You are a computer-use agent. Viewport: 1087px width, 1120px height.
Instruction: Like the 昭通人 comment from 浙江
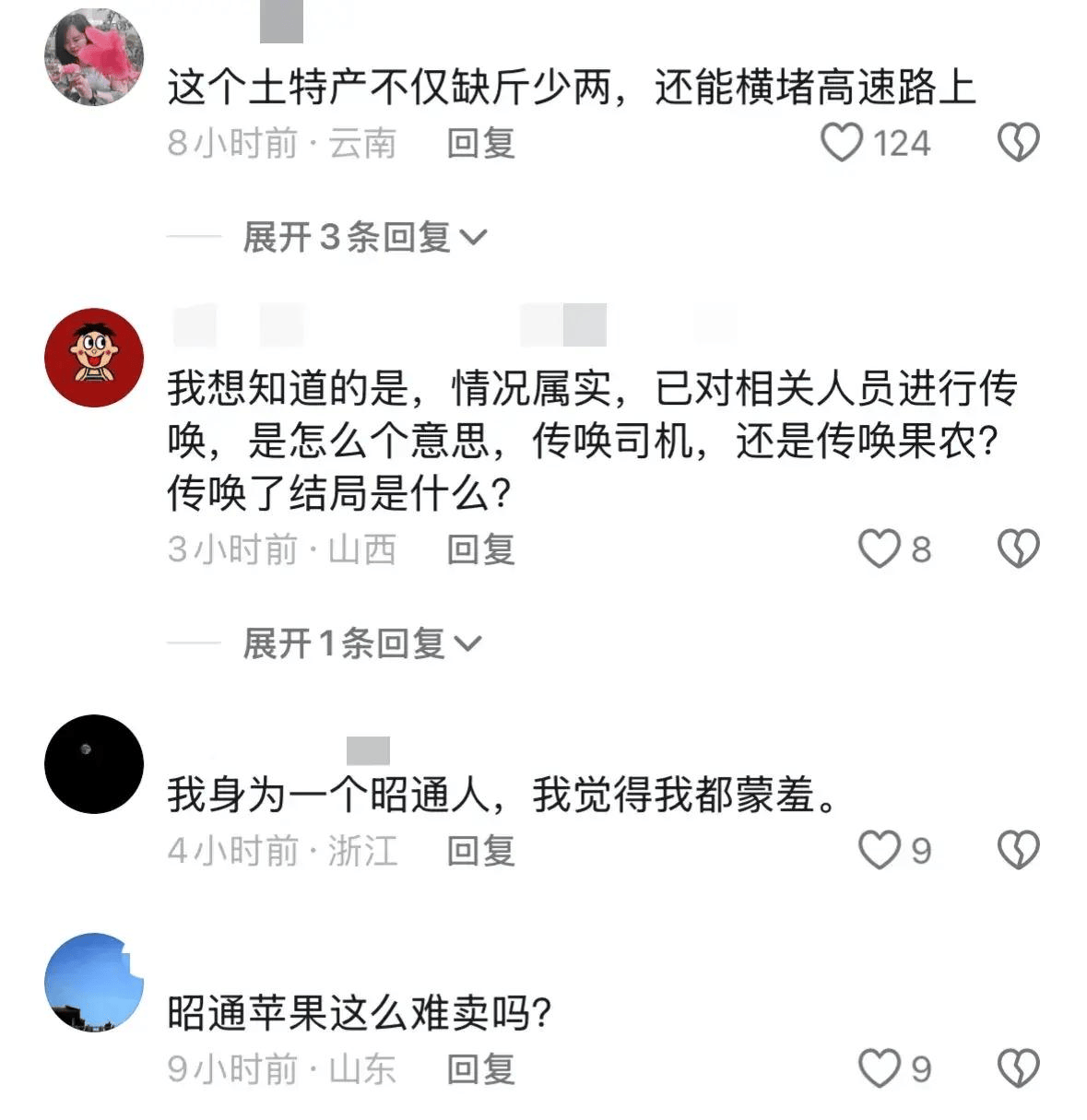coord(879,850)
